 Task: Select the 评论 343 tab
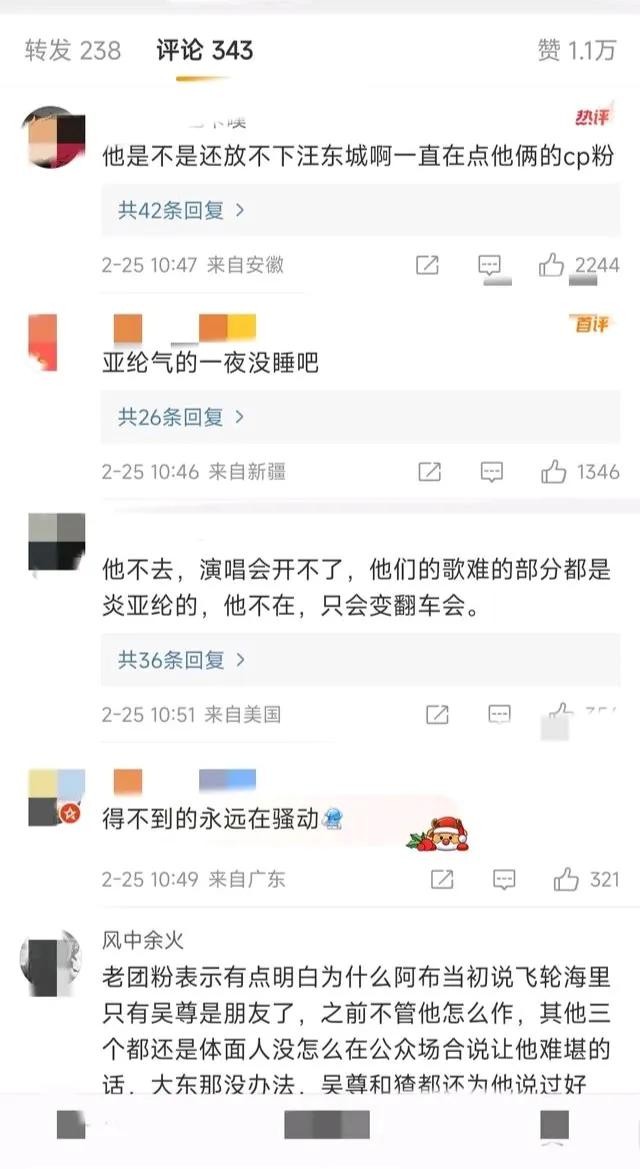coord(204,50)
